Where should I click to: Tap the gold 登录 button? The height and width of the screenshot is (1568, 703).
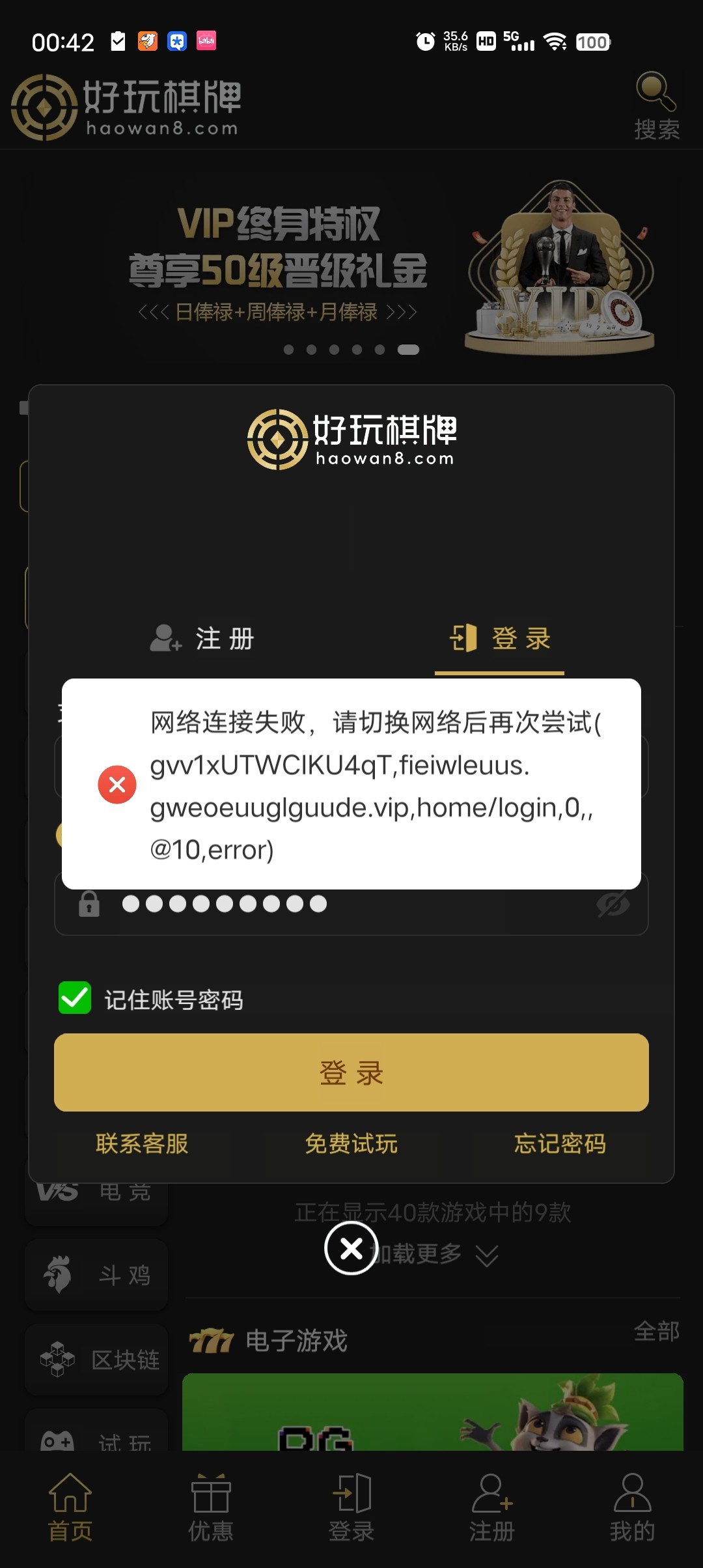click(351, 1072)
